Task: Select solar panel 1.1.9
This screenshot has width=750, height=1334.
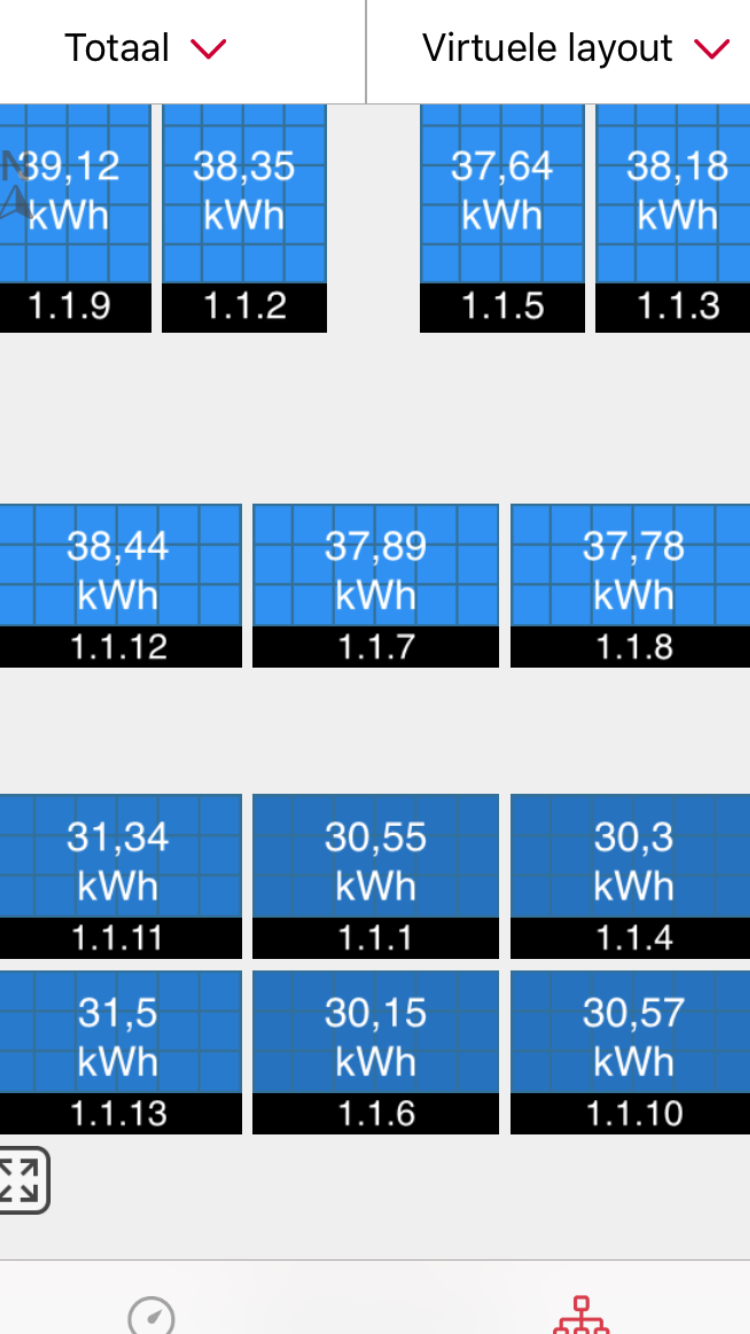Action: coord(75,218)
